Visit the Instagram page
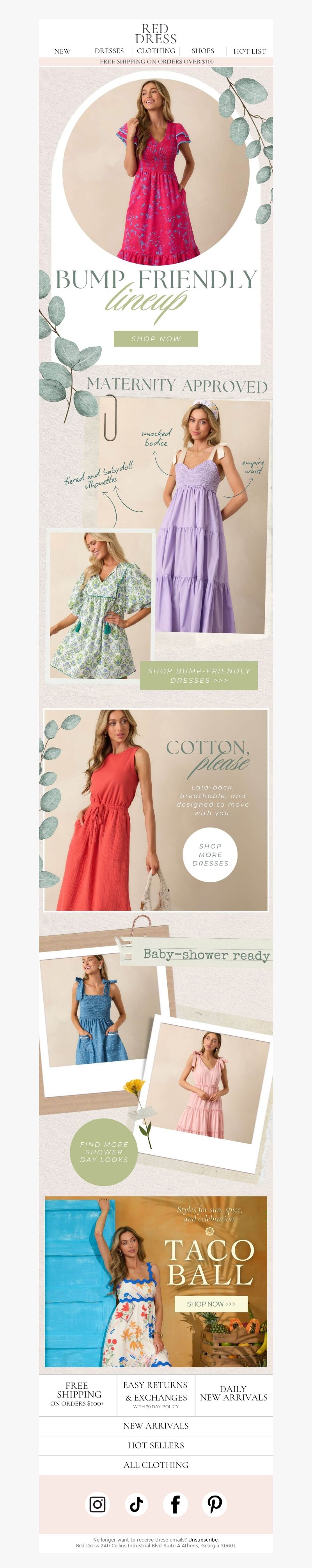The height and width of the screenshot is (1568, 312). tap(97, 1504)
